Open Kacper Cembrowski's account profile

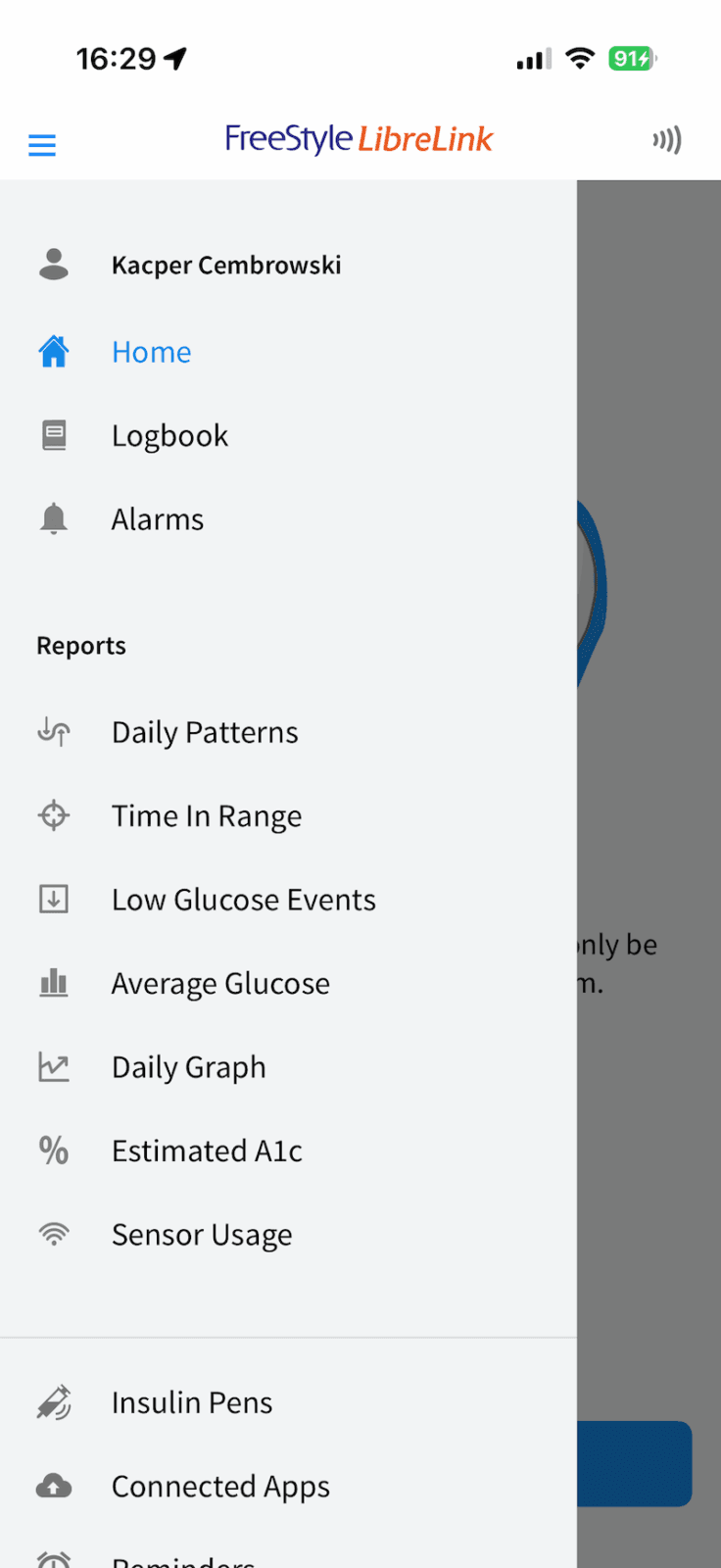pos(225,265)
